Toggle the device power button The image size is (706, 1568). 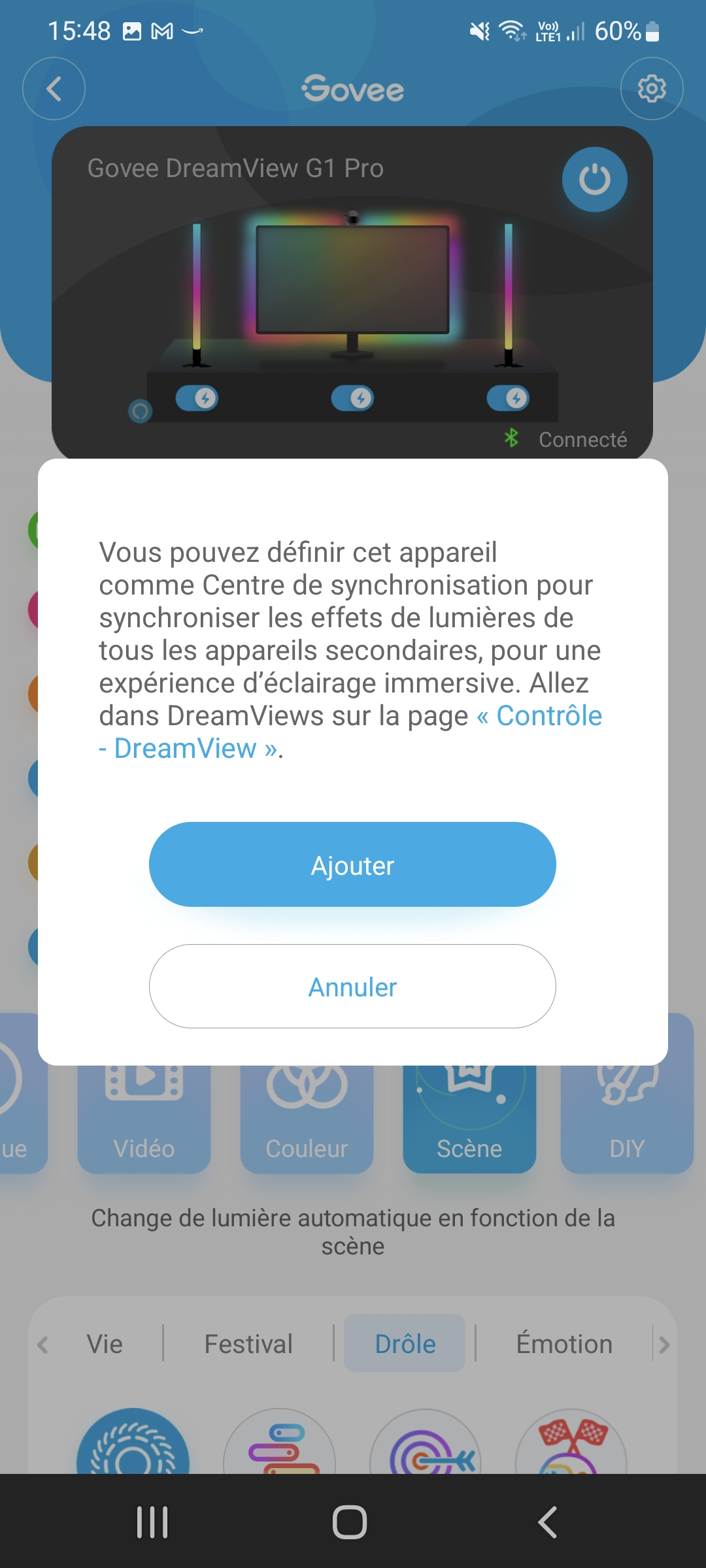pos(594,180)
